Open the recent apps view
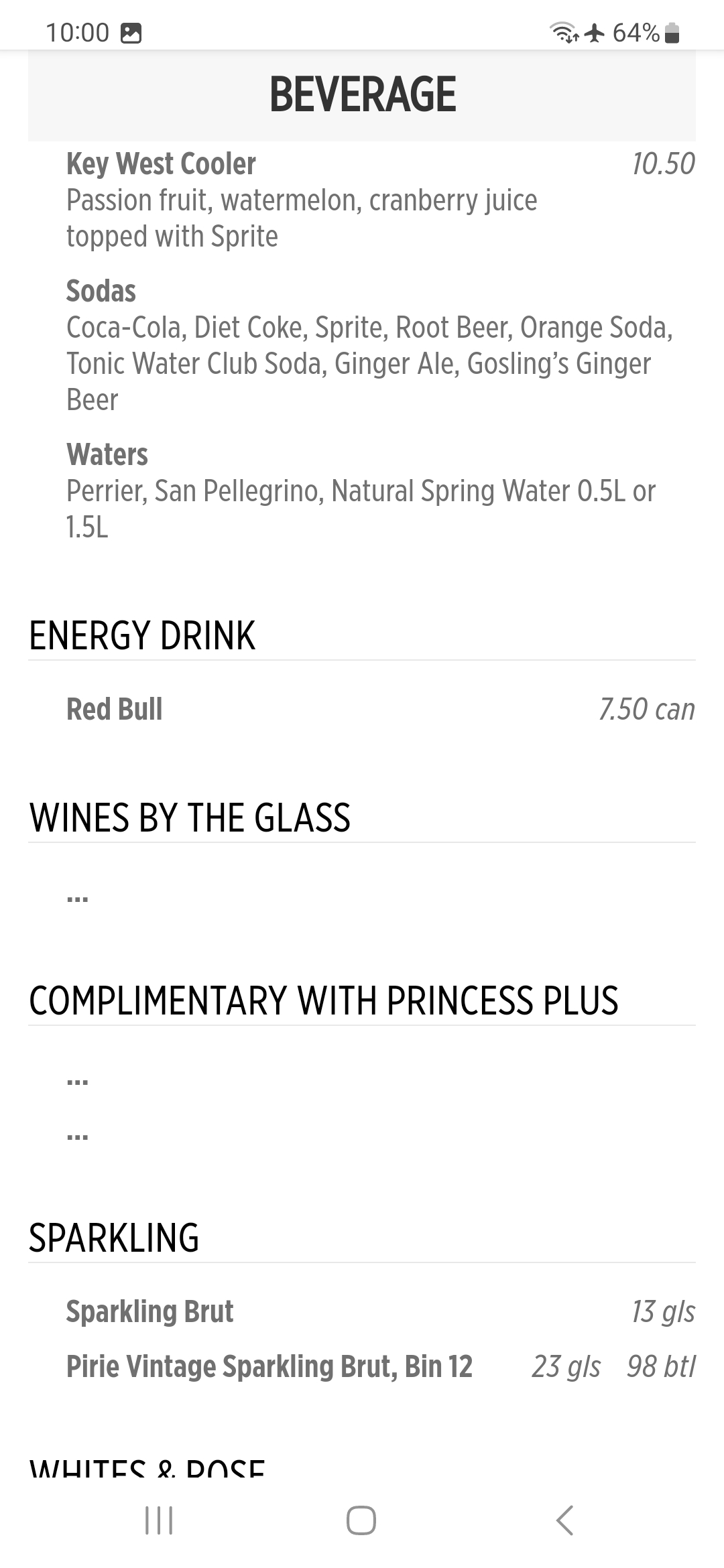The image size is (724, 1568). [159, 1520]
